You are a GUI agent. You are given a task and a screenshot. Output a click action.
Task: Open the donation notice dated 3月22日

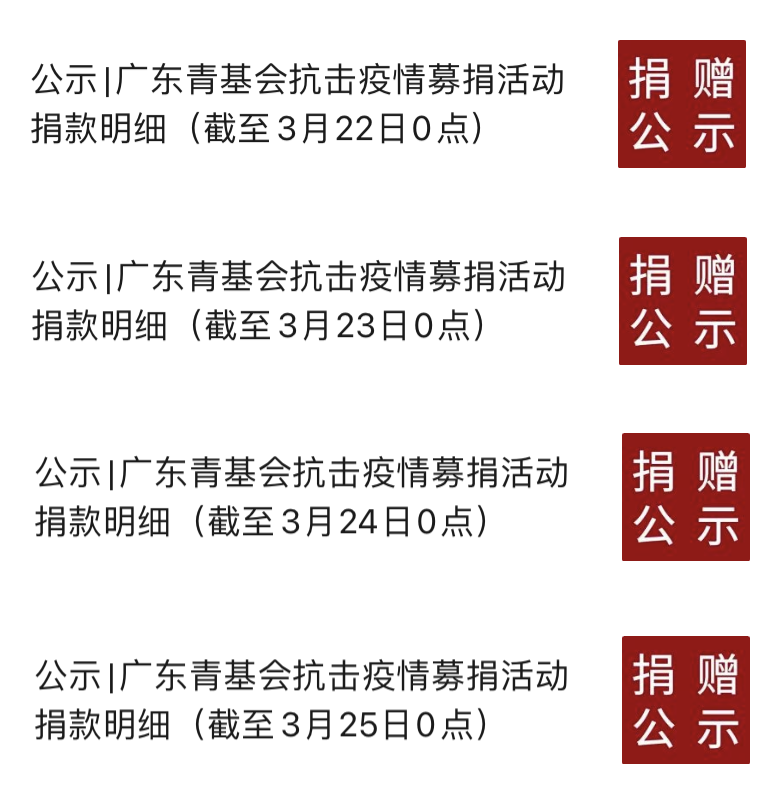(x=298, y=104)
